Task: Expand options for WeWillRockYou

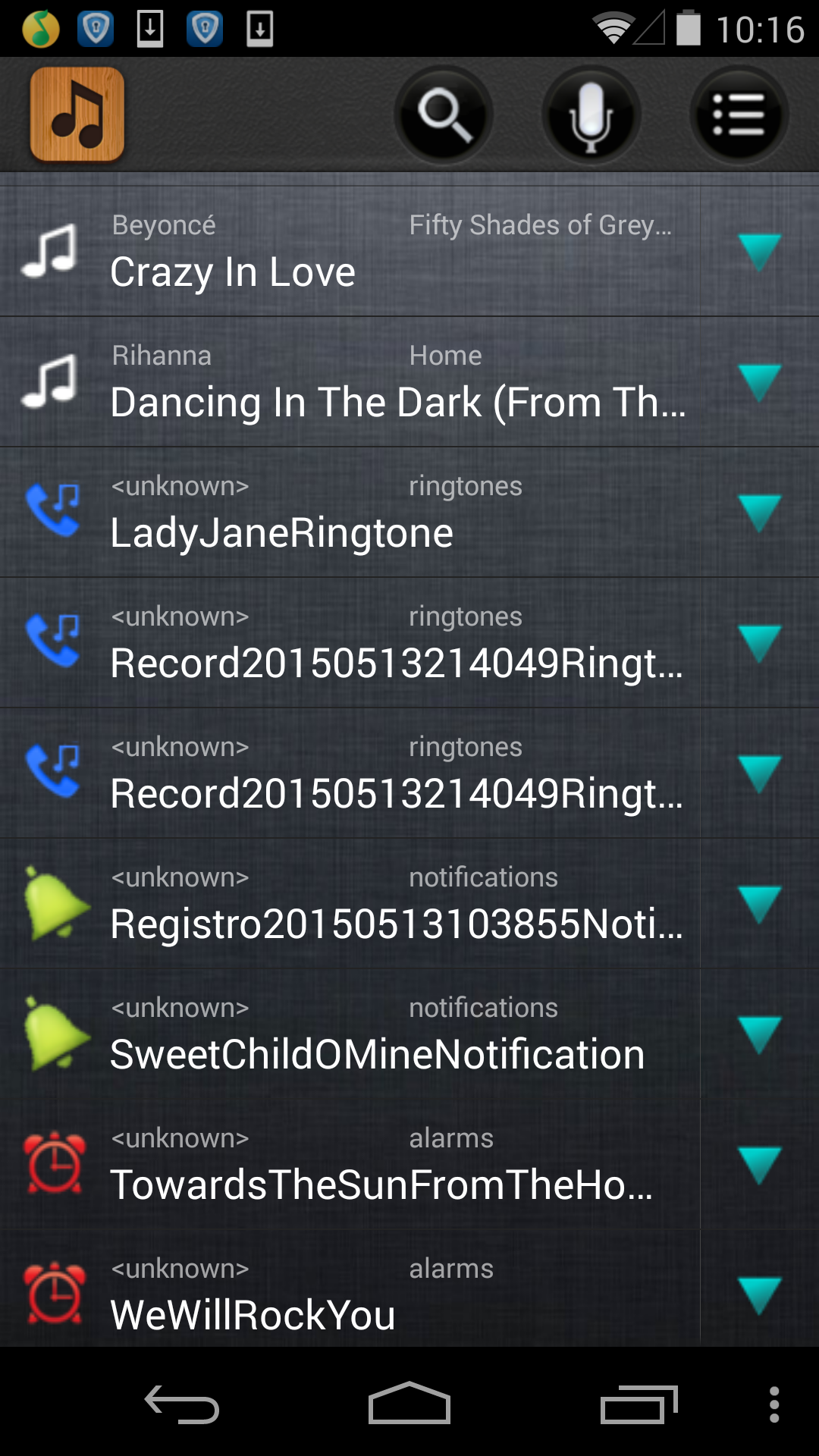Action: [759, 1294]
